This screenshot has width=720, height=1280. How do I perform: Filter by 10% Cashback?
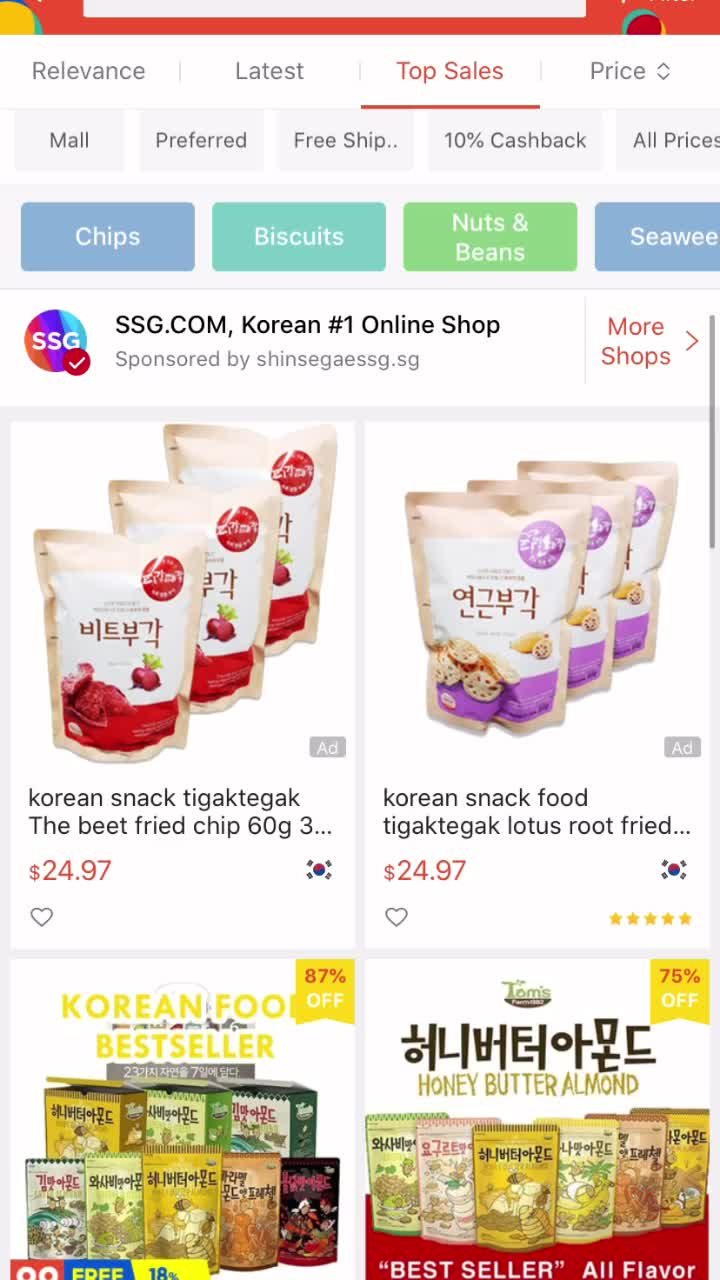click(515, 140)
